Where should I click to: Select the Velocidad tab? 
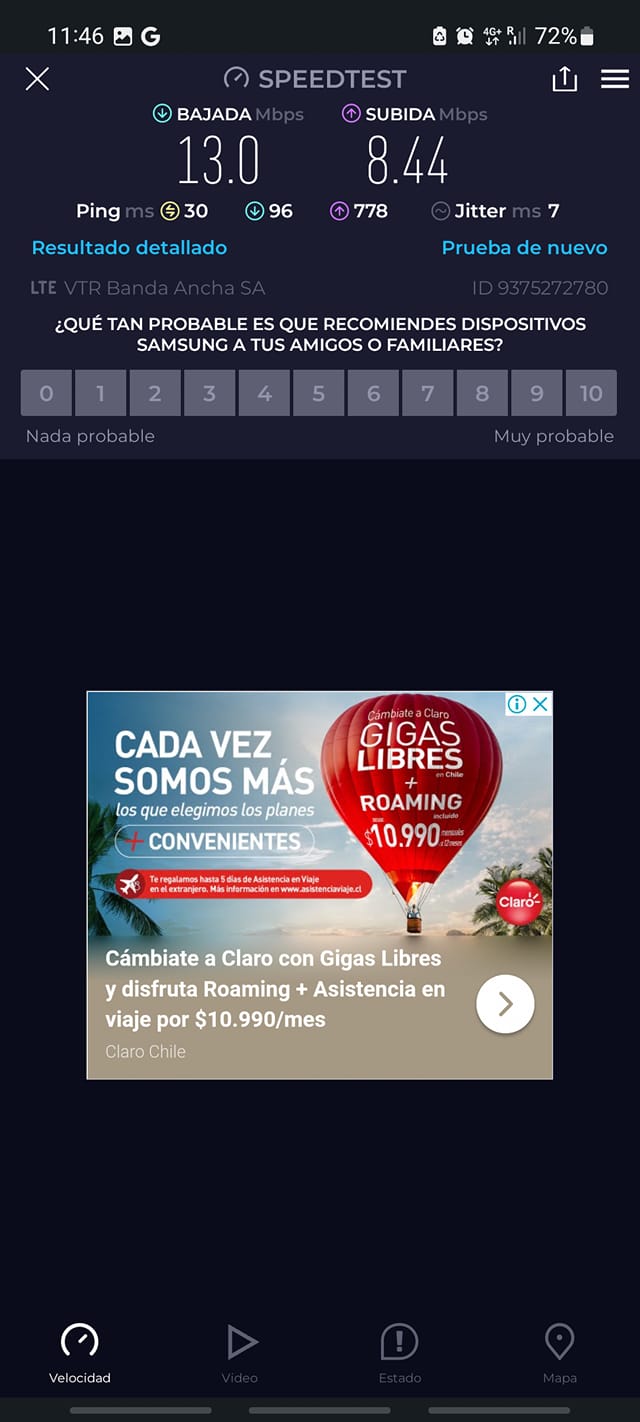point(80,1352)
